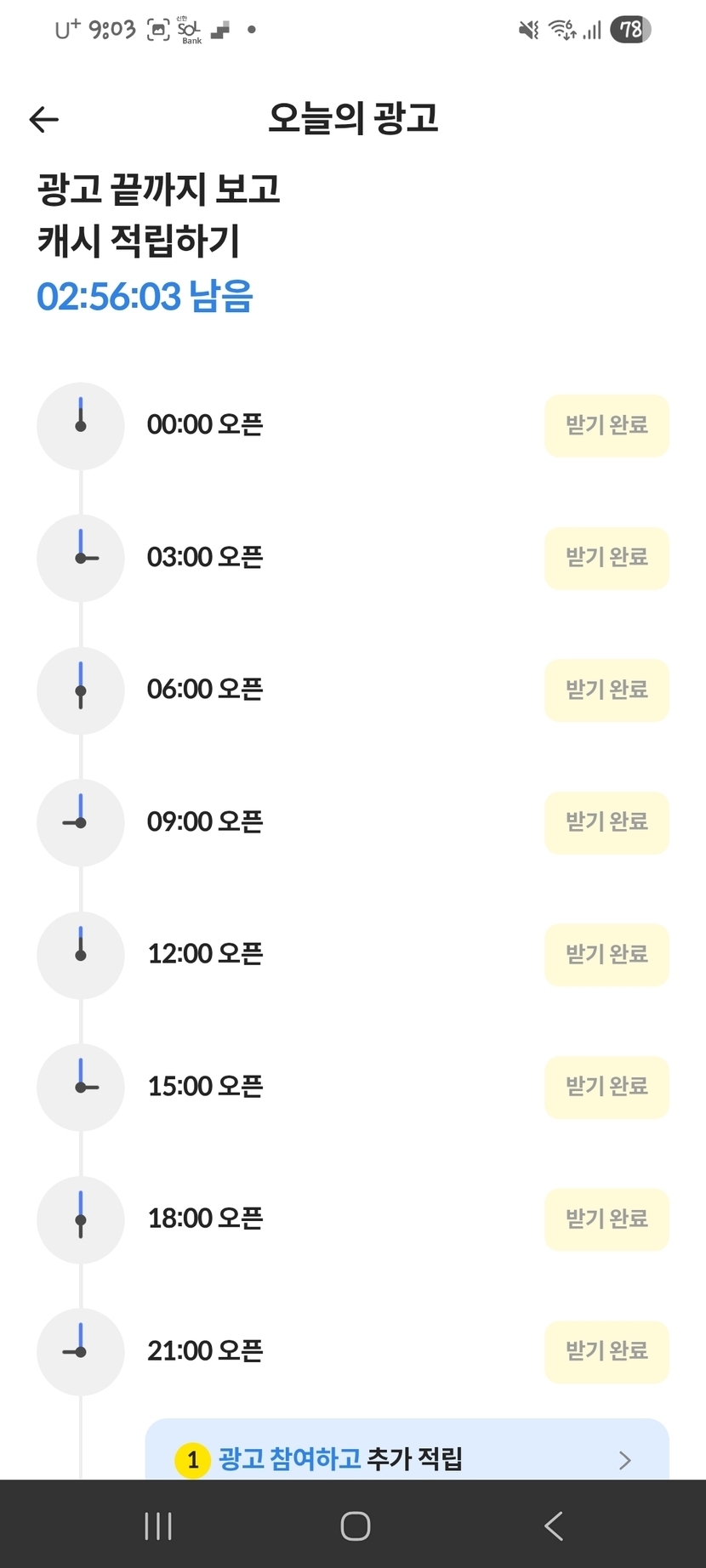706x1568 pixels.
Task: Tap 받기 완료 button for 21:00 오픈
Action: (606, 1351)
